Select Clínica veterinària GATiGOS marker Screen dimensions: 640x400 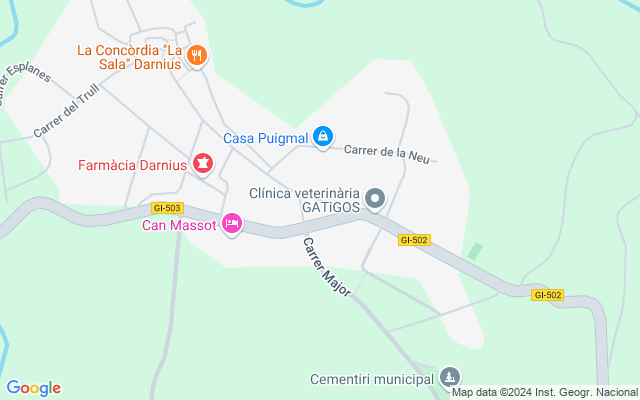pos(375,199)
